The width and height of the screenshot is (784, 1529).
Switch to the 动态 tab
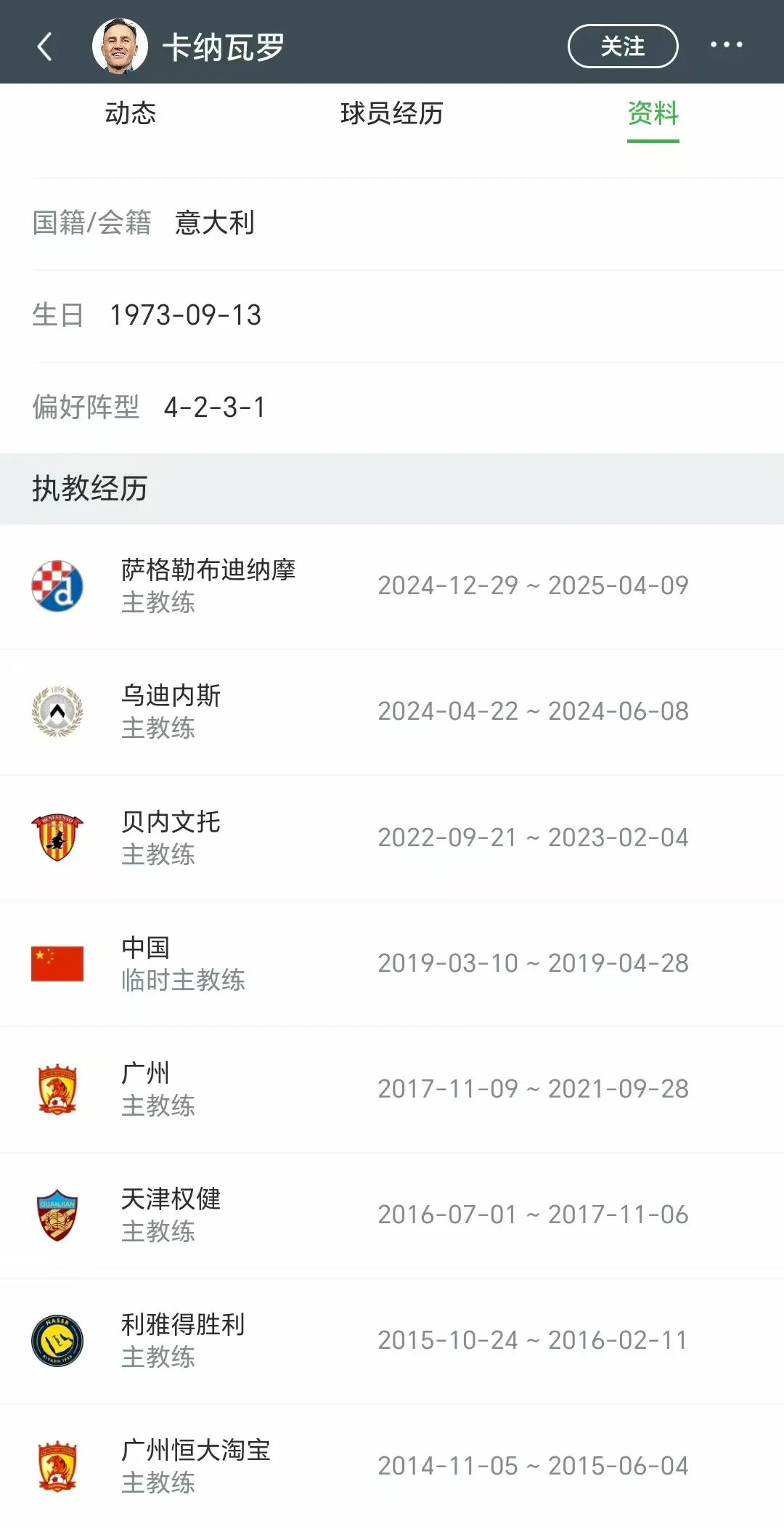132,113
